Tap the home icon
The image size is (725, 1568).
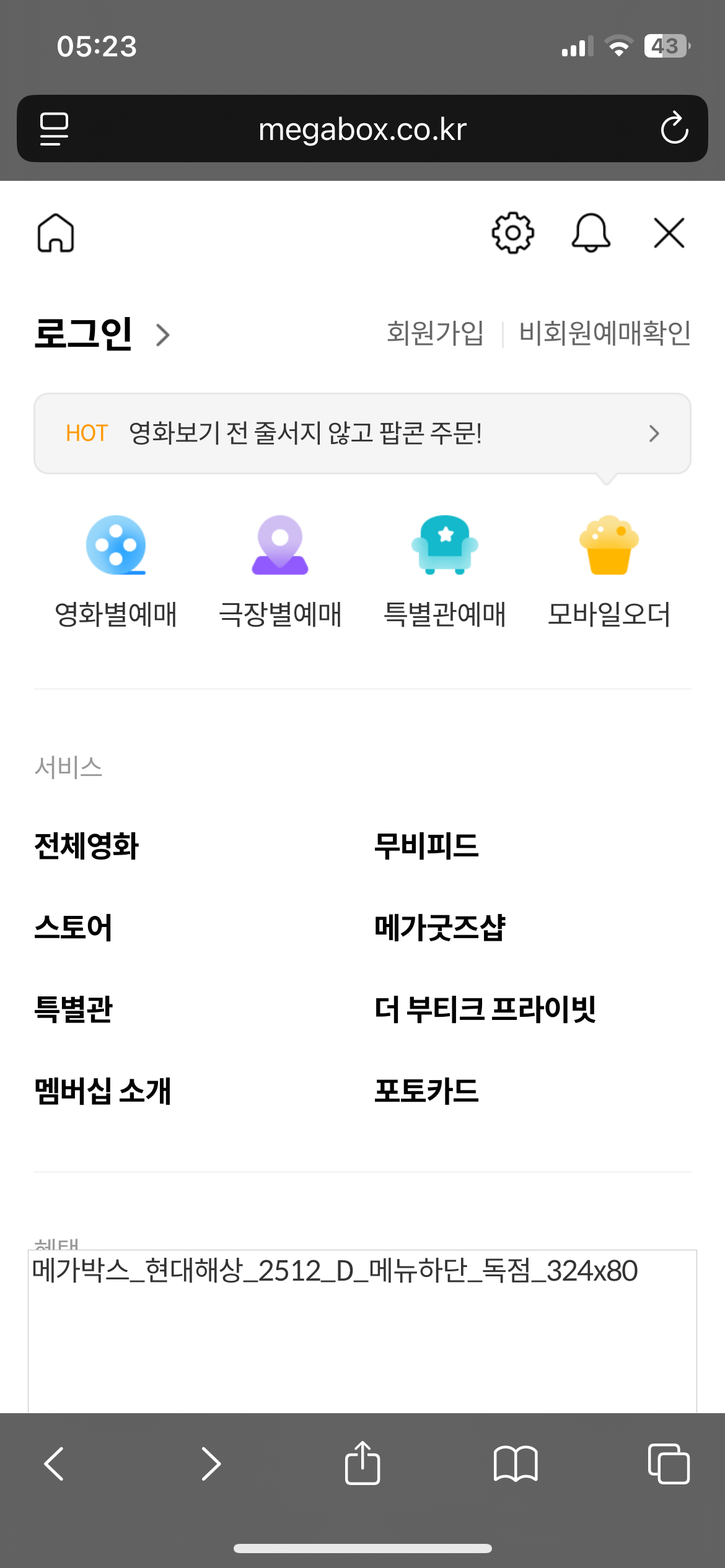(x=56, y=233)
